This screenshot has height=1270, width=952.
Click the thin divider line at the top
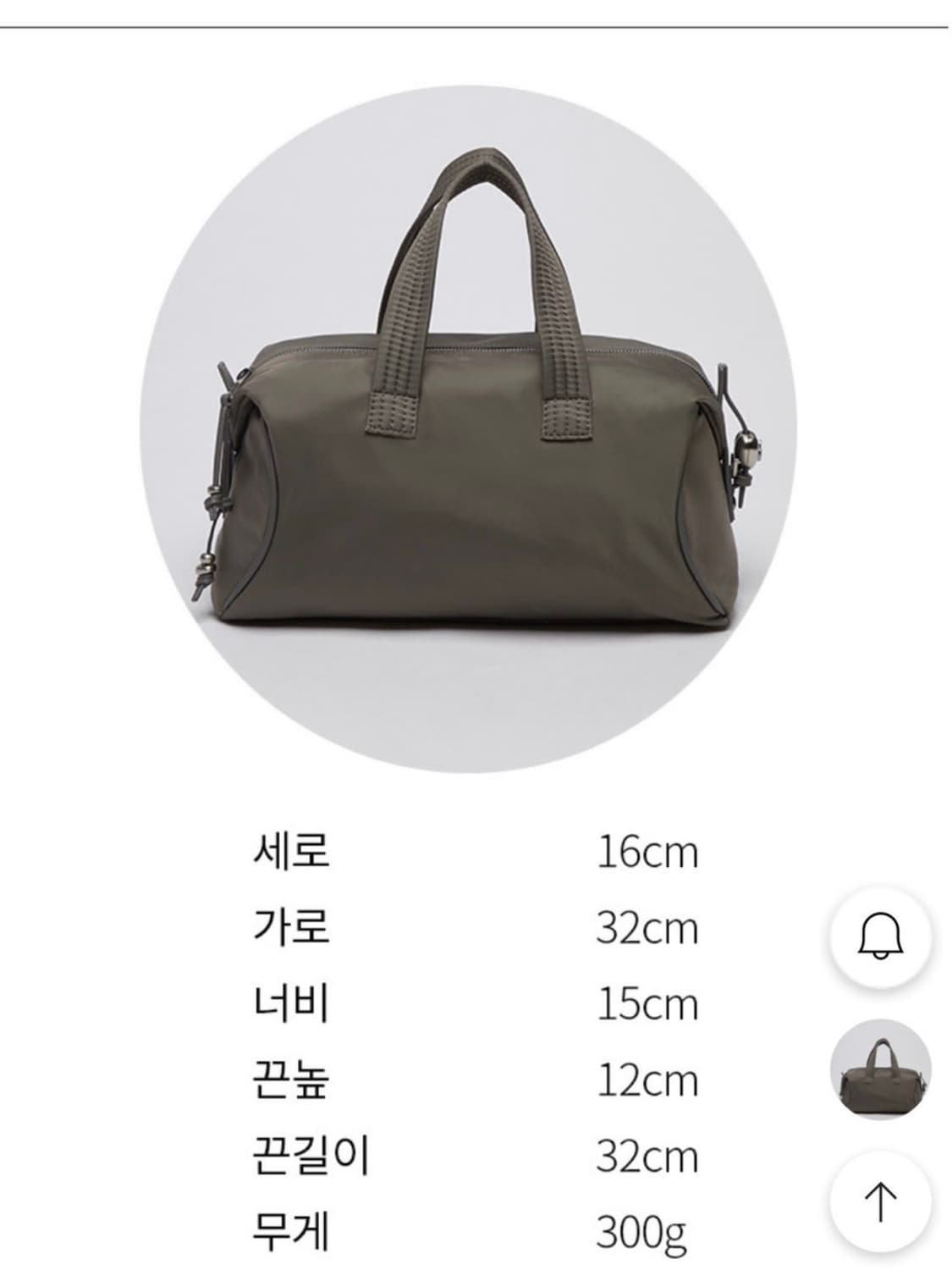tap(476, 27)
